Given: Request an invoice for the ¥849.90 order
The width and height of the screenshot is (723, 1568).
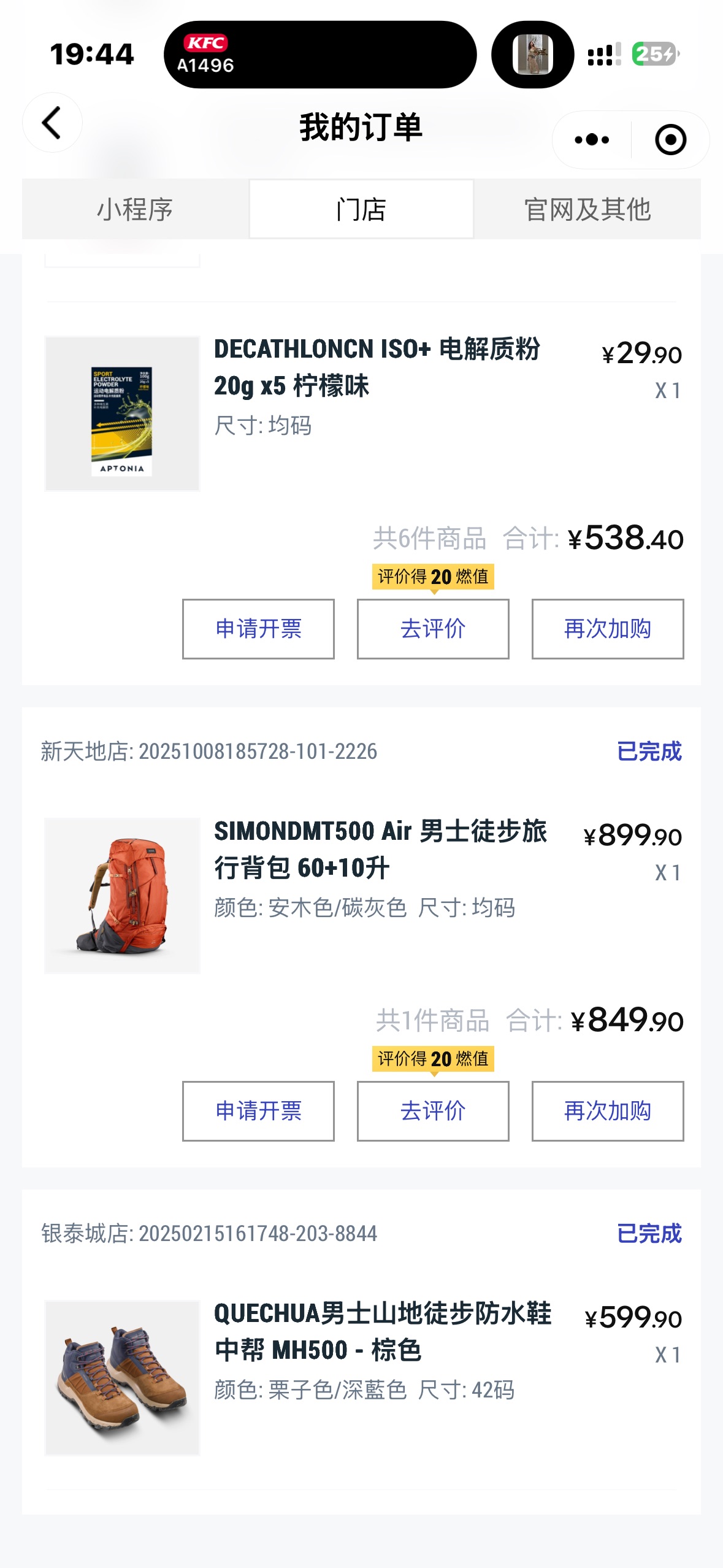Looking at the screenshot, I should point(258,1111).
